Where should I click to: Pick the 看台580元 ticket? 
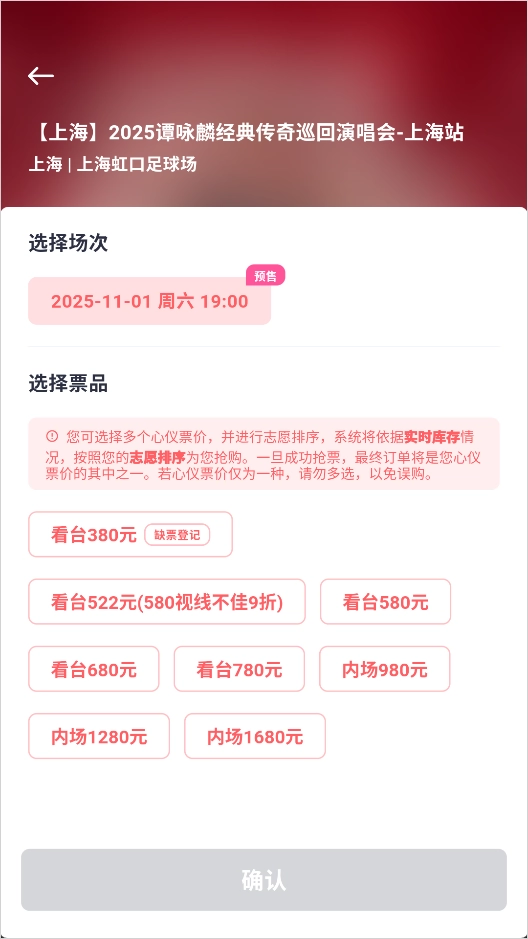pos(386,602)
